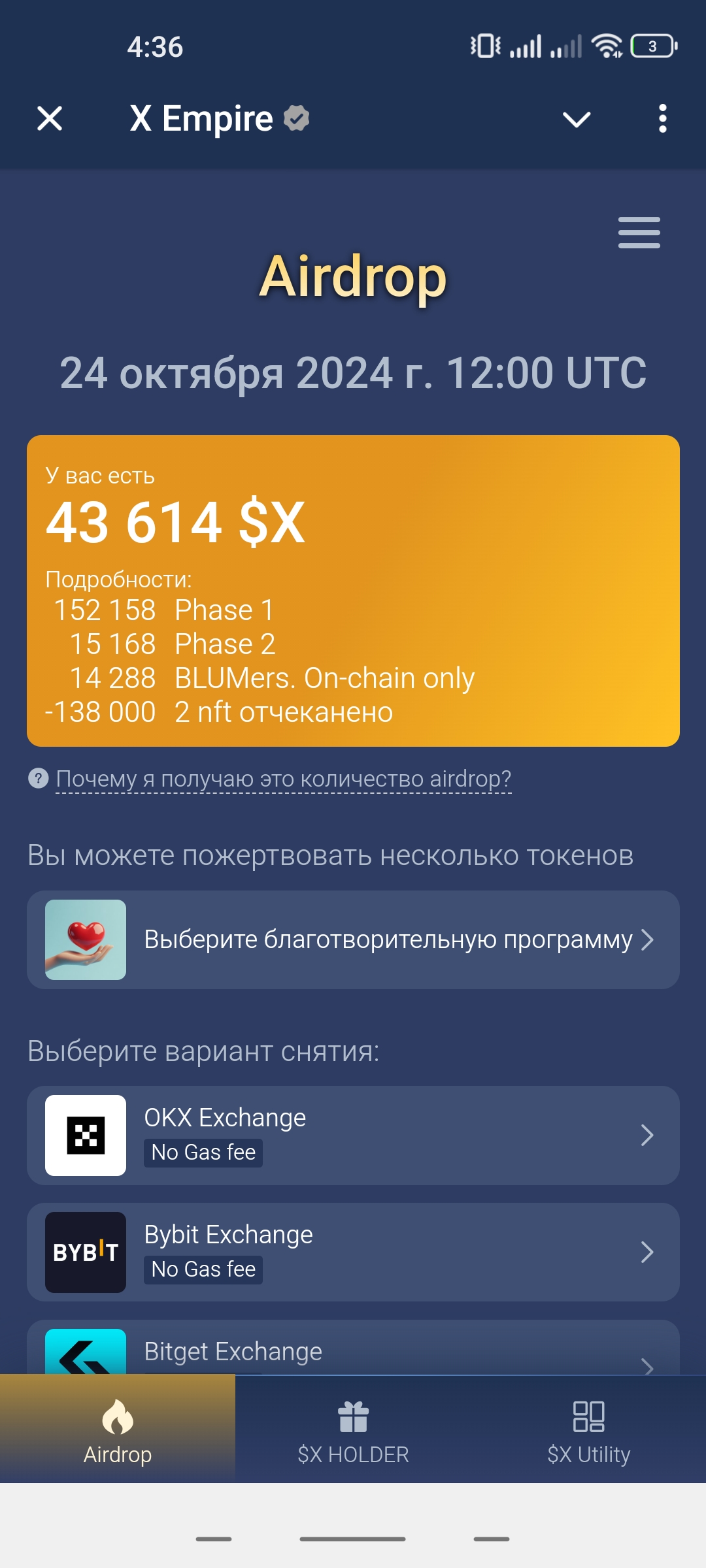Image resolution: width=706 pixels, height=1568 pixels.
Task: Open the three-dot overflow menu
Action: pyautogui.click(x=663, y=119)
